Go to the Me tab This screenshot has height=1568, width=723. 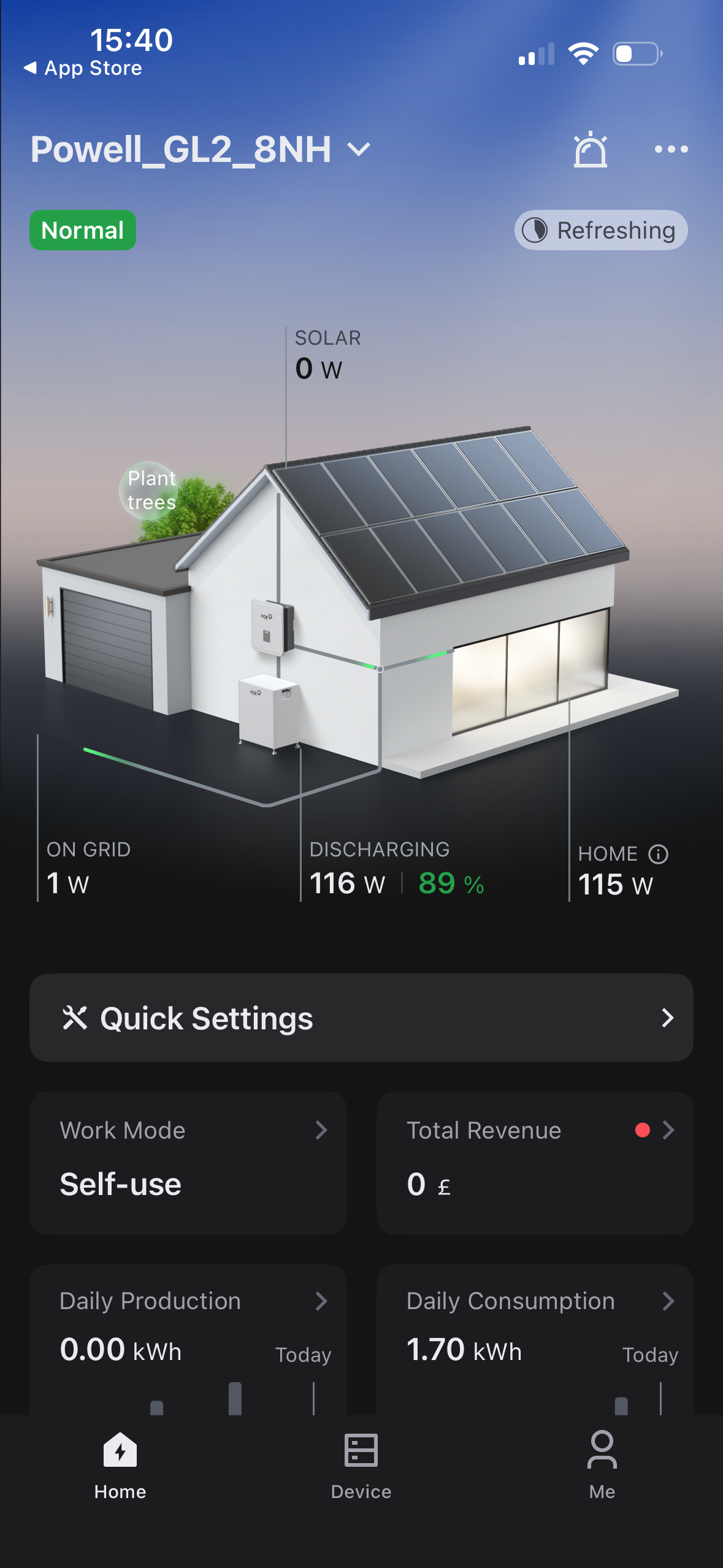[602, 1465]
